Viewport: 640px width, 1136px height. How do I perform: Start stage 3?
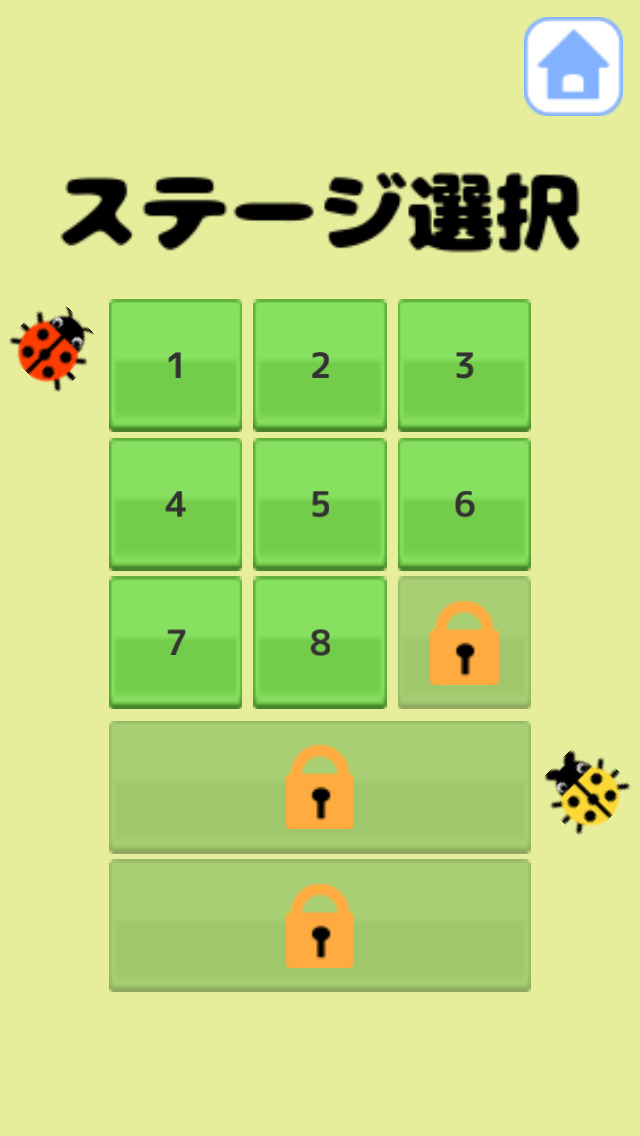(x=464, y=365)
